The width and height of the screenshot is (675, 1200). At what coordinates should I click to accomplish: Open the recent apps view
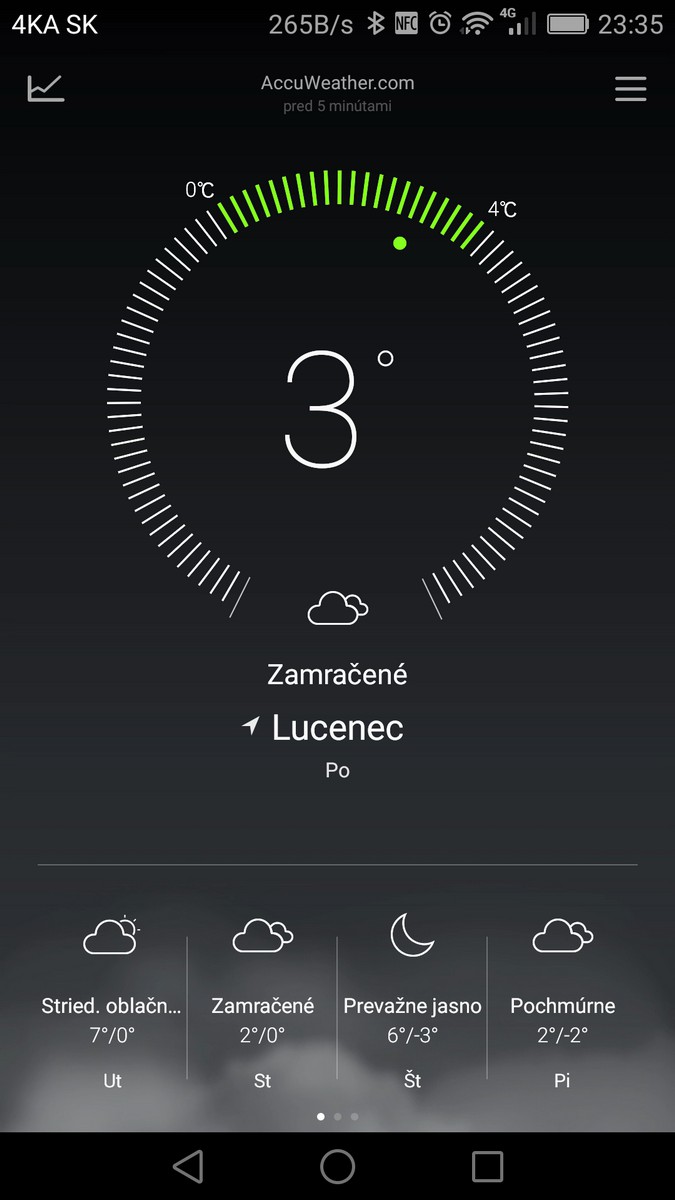point(487,1166)
